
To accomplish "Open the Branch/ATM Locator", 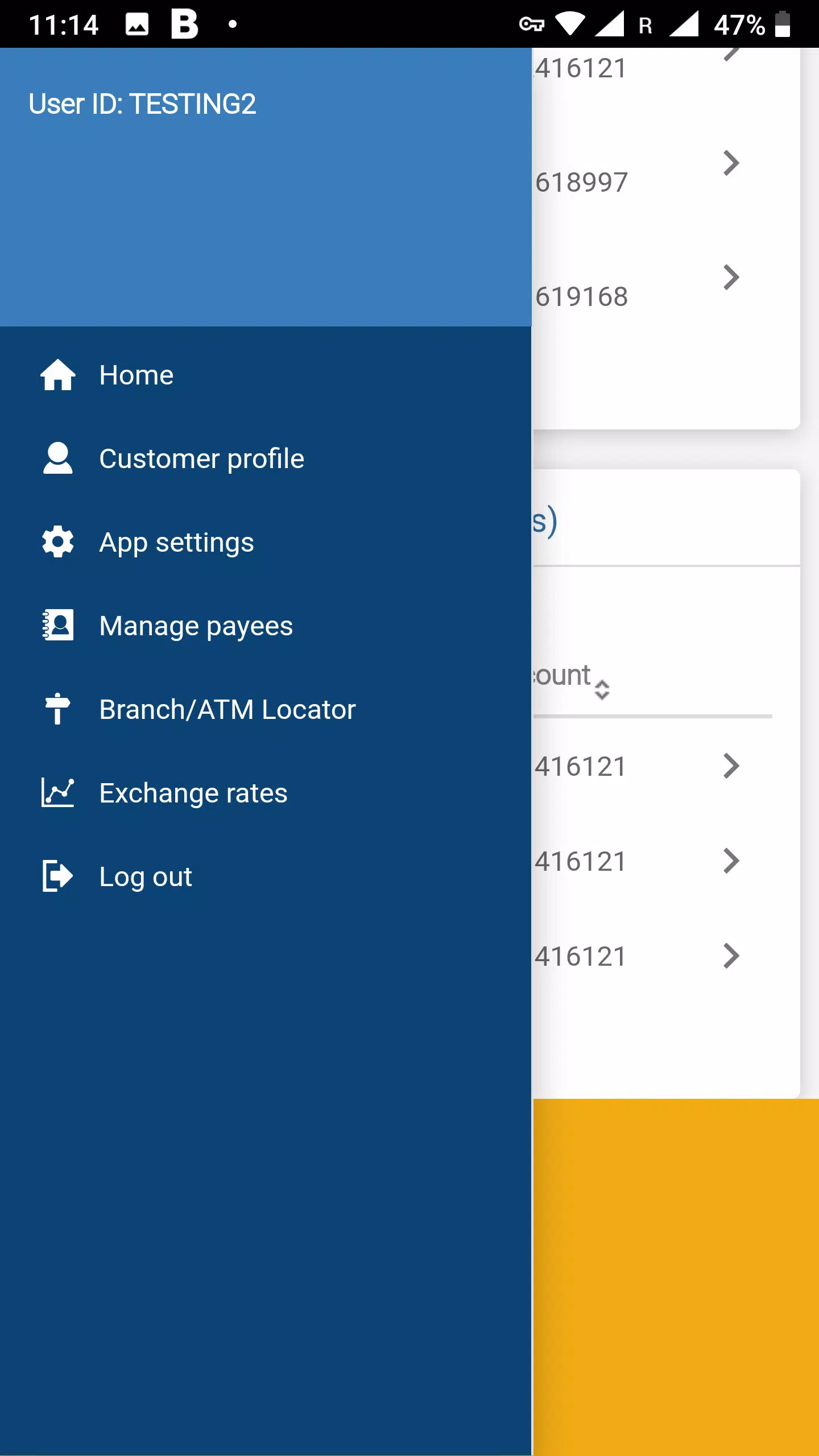I will pos(266,710).
